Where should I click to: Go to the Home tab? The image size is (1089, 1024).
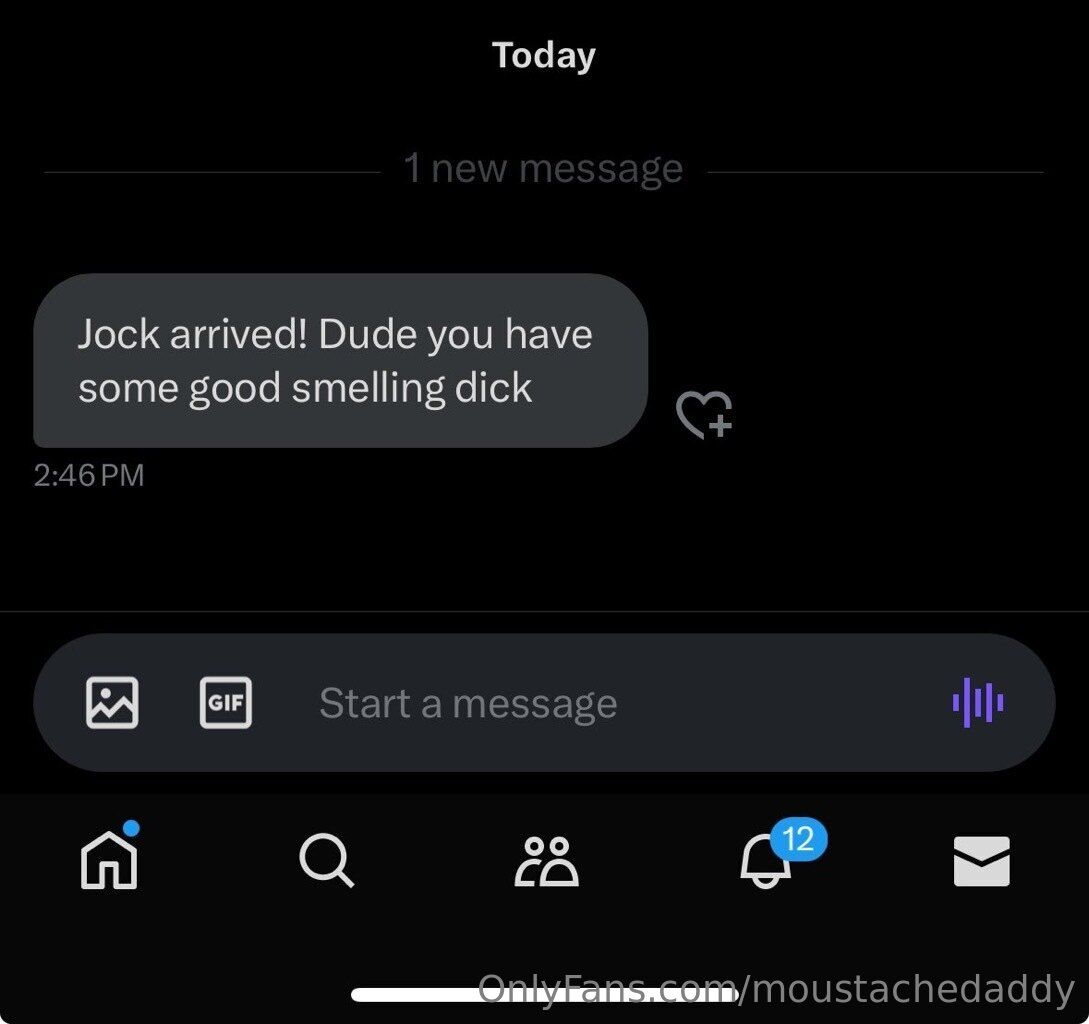coord(109,860)
